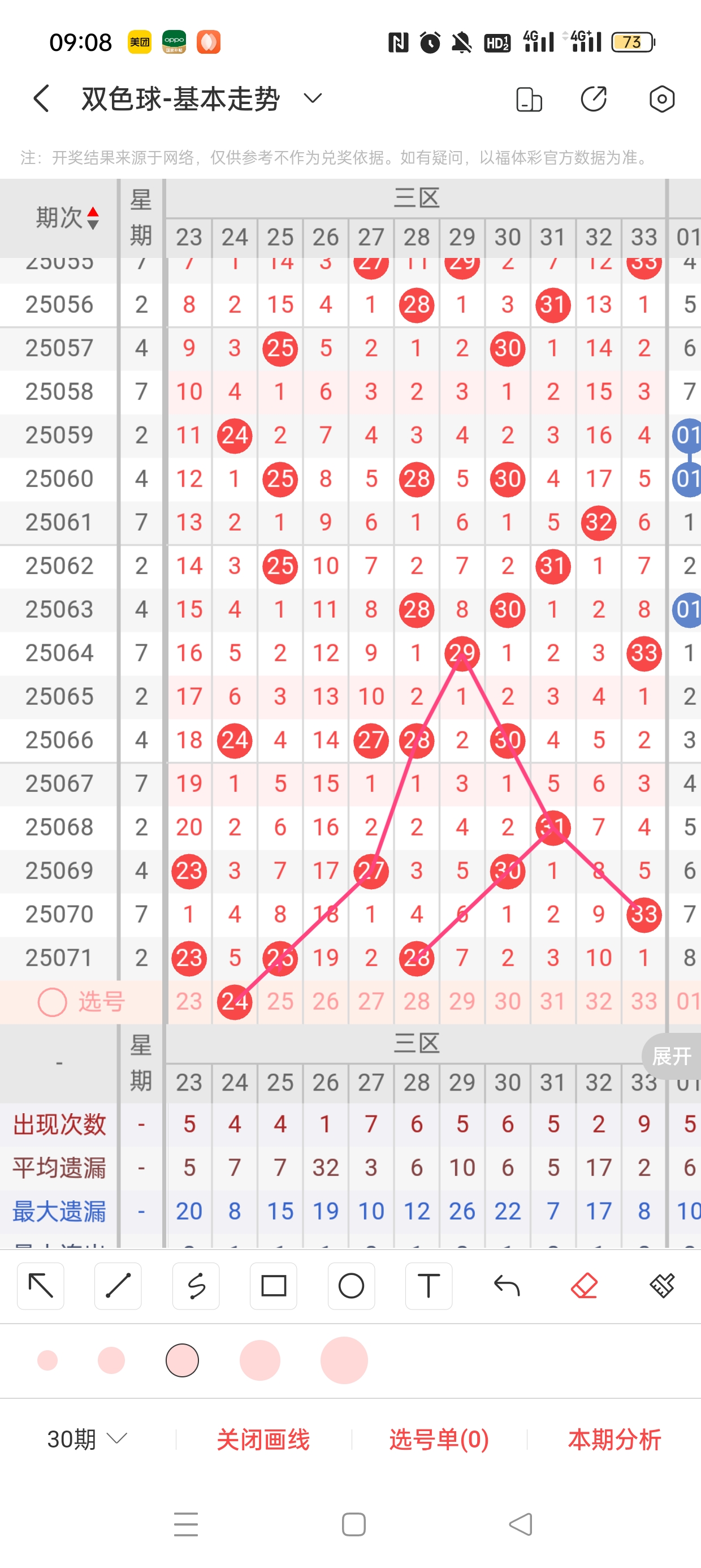Image resolution: width=701 pixels, height=1568 pixels.
Task: Select the straight line drawing tool
Action: click(x=118, y=1286)
